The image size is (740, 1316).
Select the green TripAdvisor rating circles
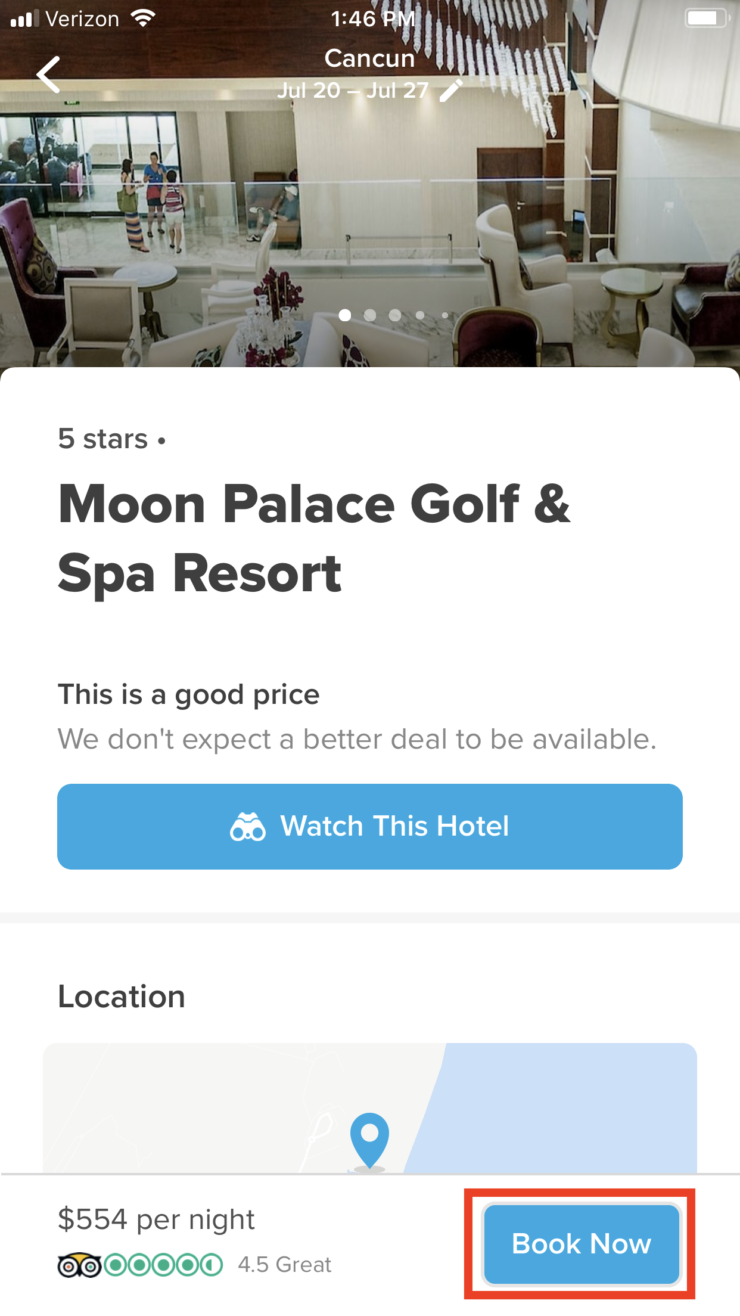(x=160, y=1264)
